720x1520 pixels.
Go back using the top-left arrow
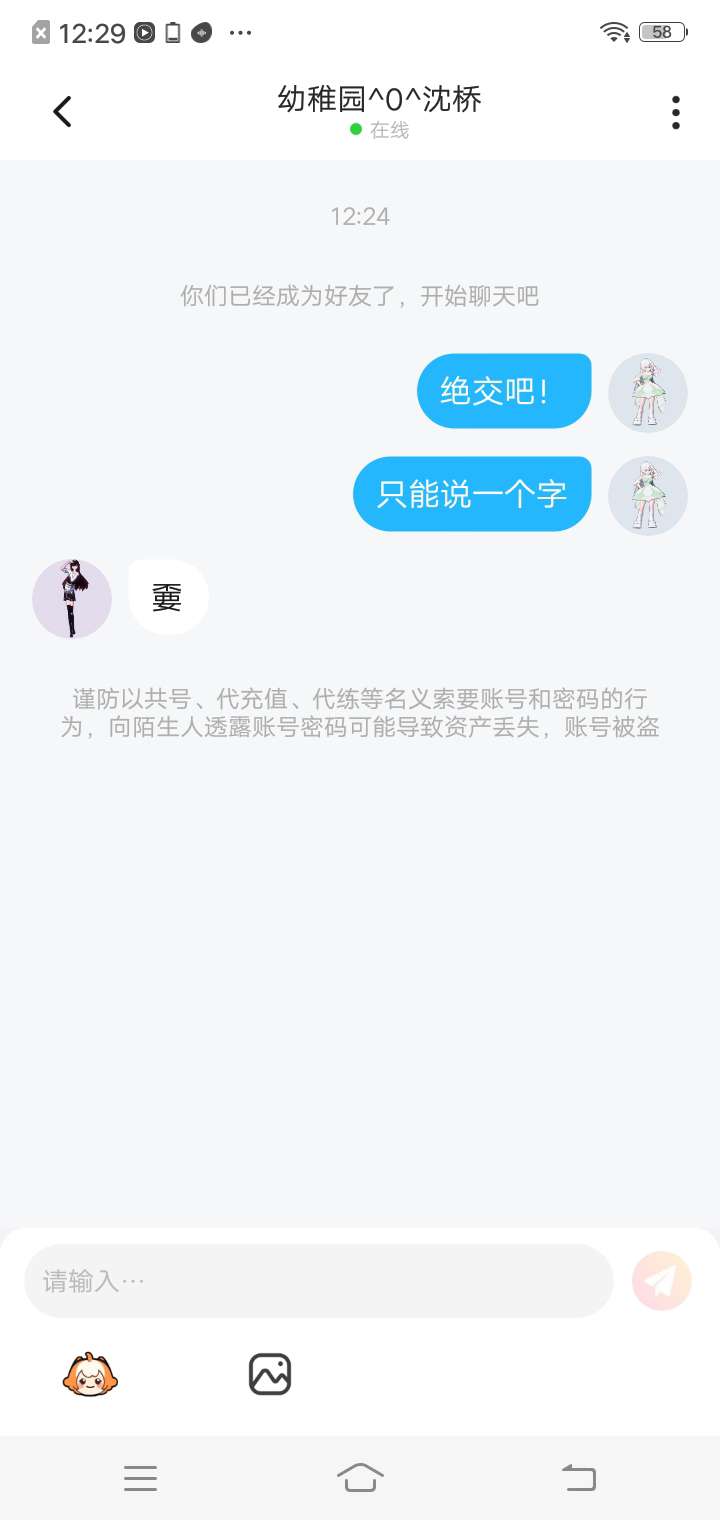pyautogui.click(x=62, y=111)
